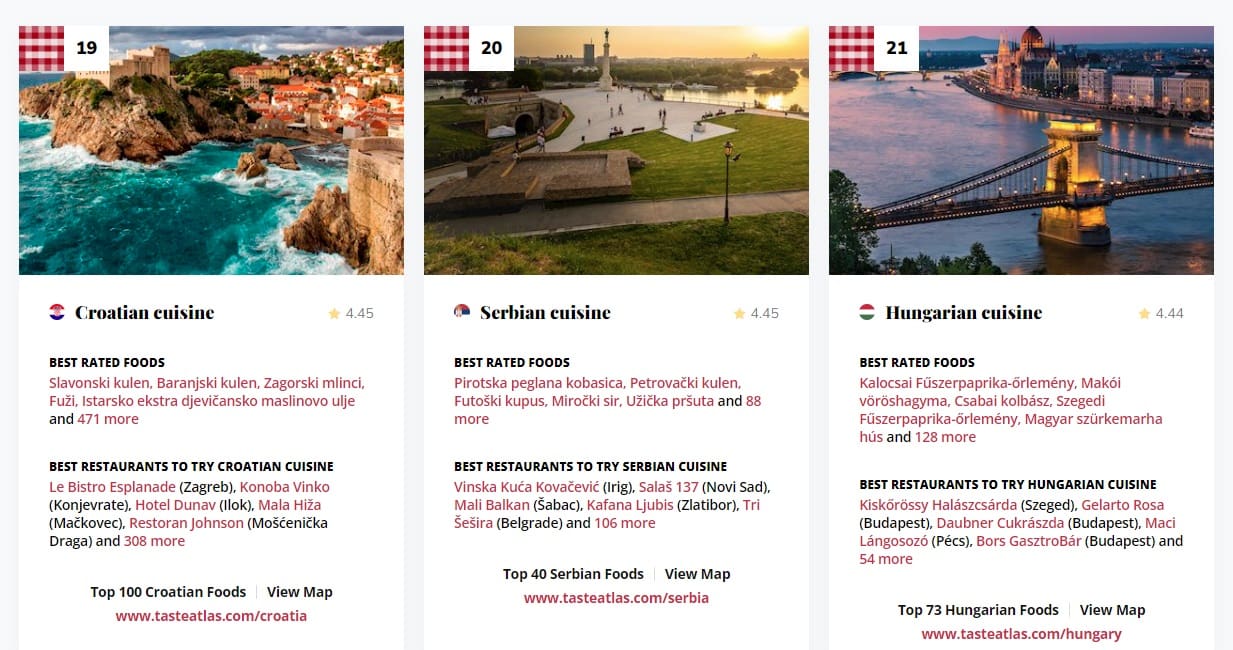The image size is (1233, 650).
Task: Show 308 more Croatian restaurants
Action: point(154,541)
